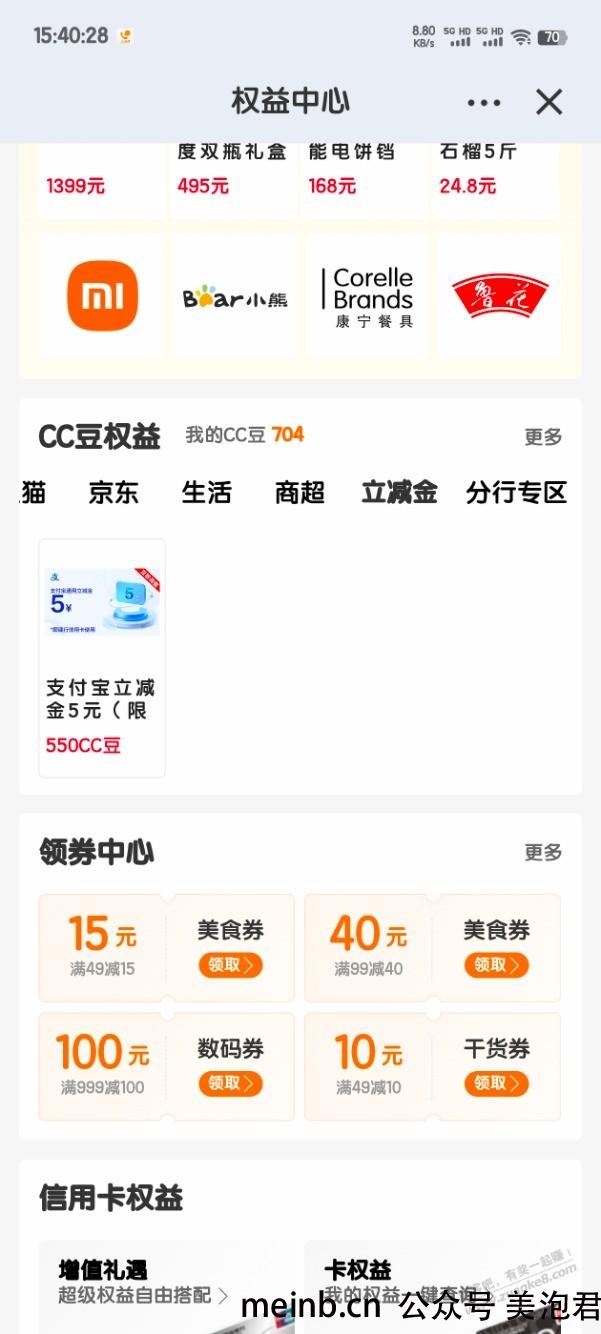Switch to the 商超 tab
The width and height of the screenshot is (601, 1334).
(x=300, y=492)
